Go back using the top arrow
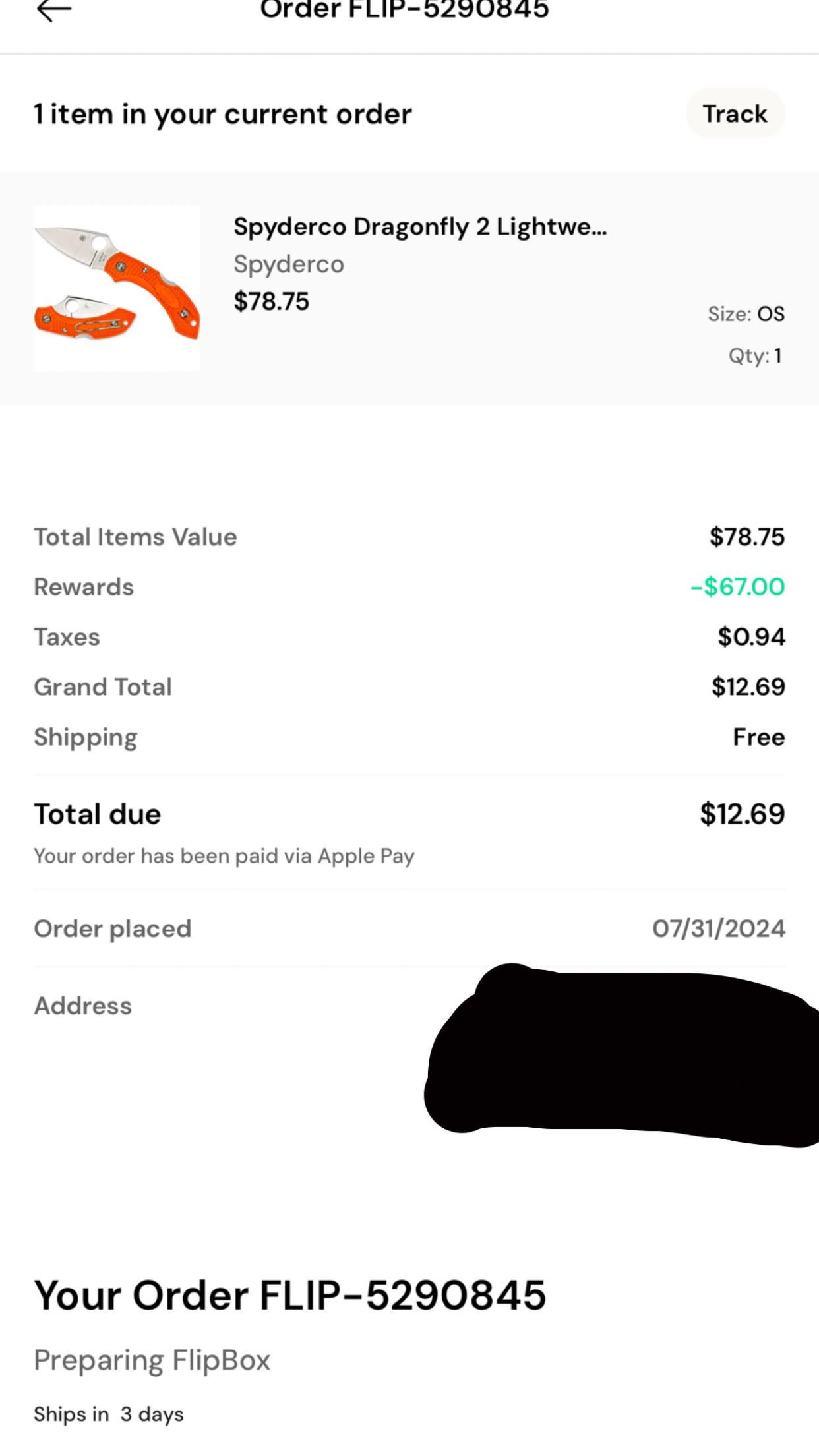Viewport: 819px width, 1456px height. tap(54, 11)
